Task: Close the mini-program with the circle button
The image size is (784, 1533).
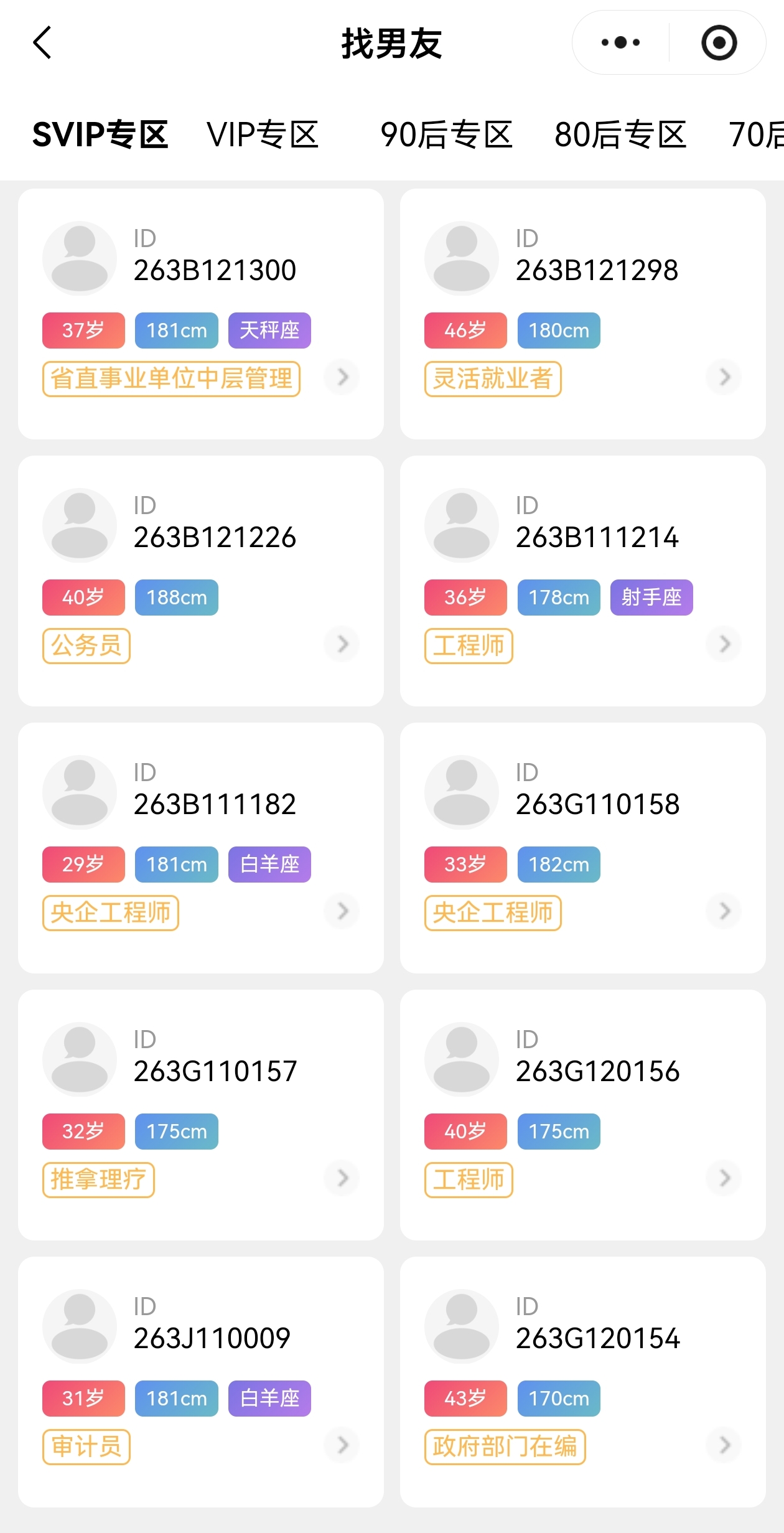Action: (x=719, y=43)
